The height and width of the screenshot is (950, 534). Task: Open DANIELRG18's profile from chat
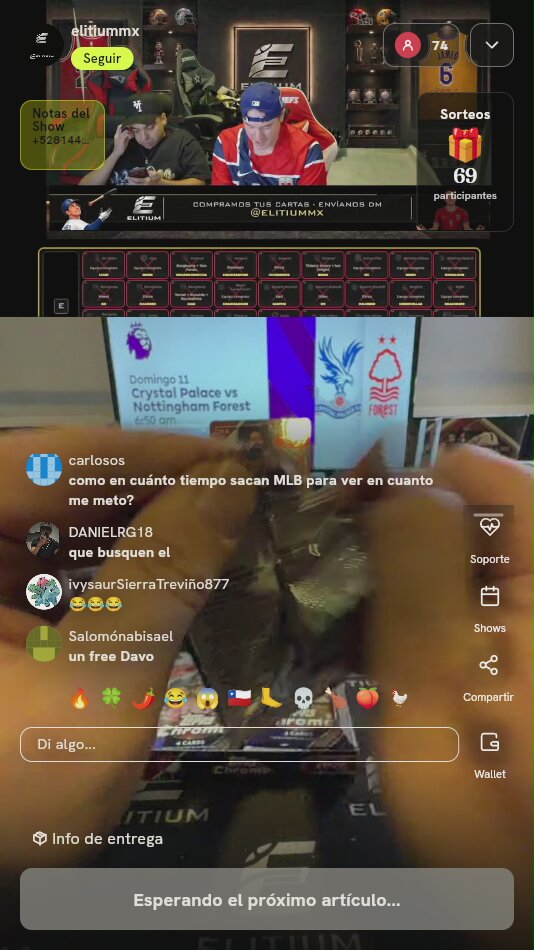pos(42,539)
